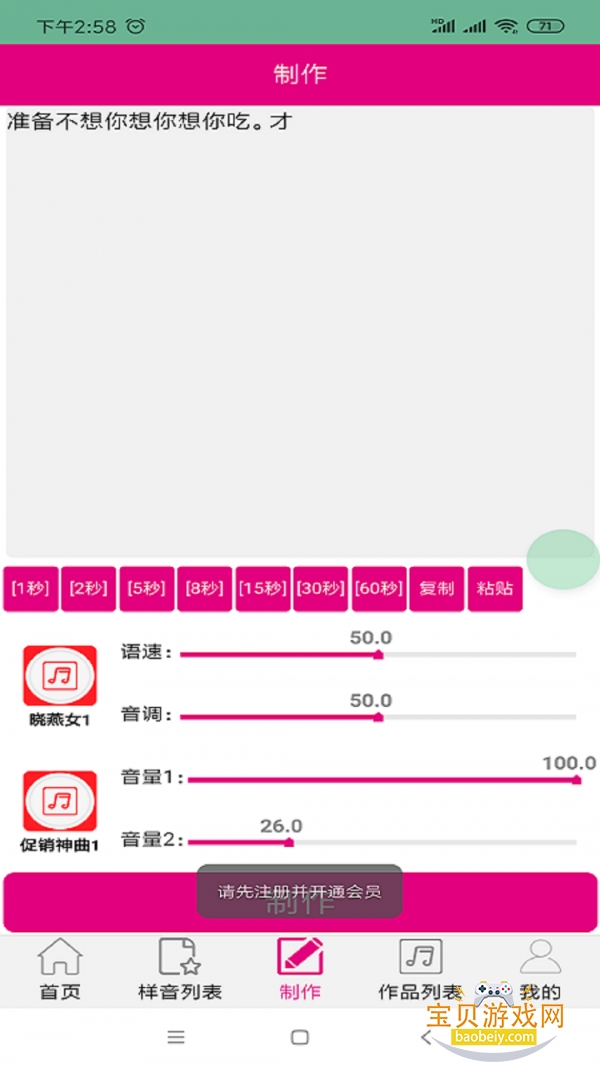Screen dimensions: 600x1067
Task: Insert a [15秒] pause
Action: 262,589
